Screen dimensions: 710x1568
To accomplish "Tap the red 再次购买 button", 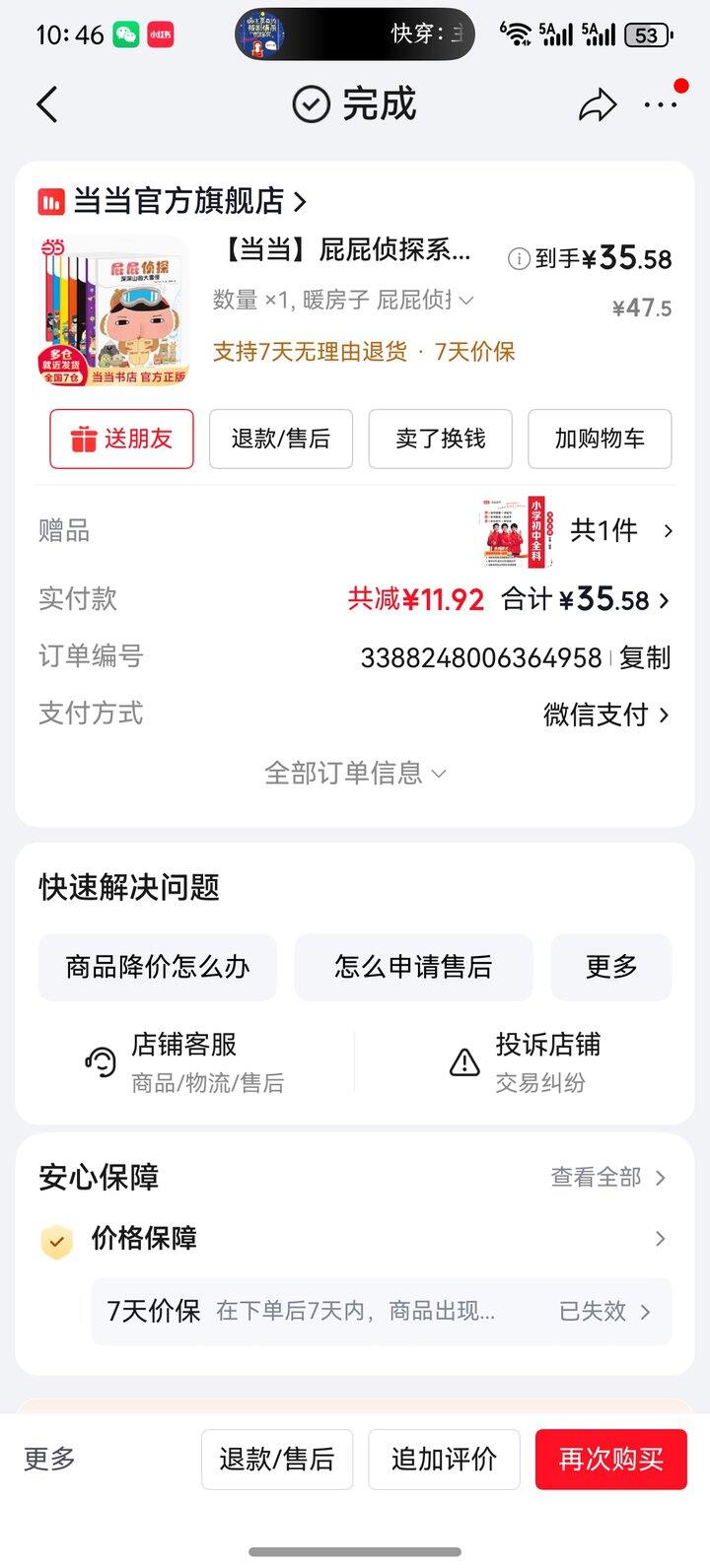I will pos(610,1459).
